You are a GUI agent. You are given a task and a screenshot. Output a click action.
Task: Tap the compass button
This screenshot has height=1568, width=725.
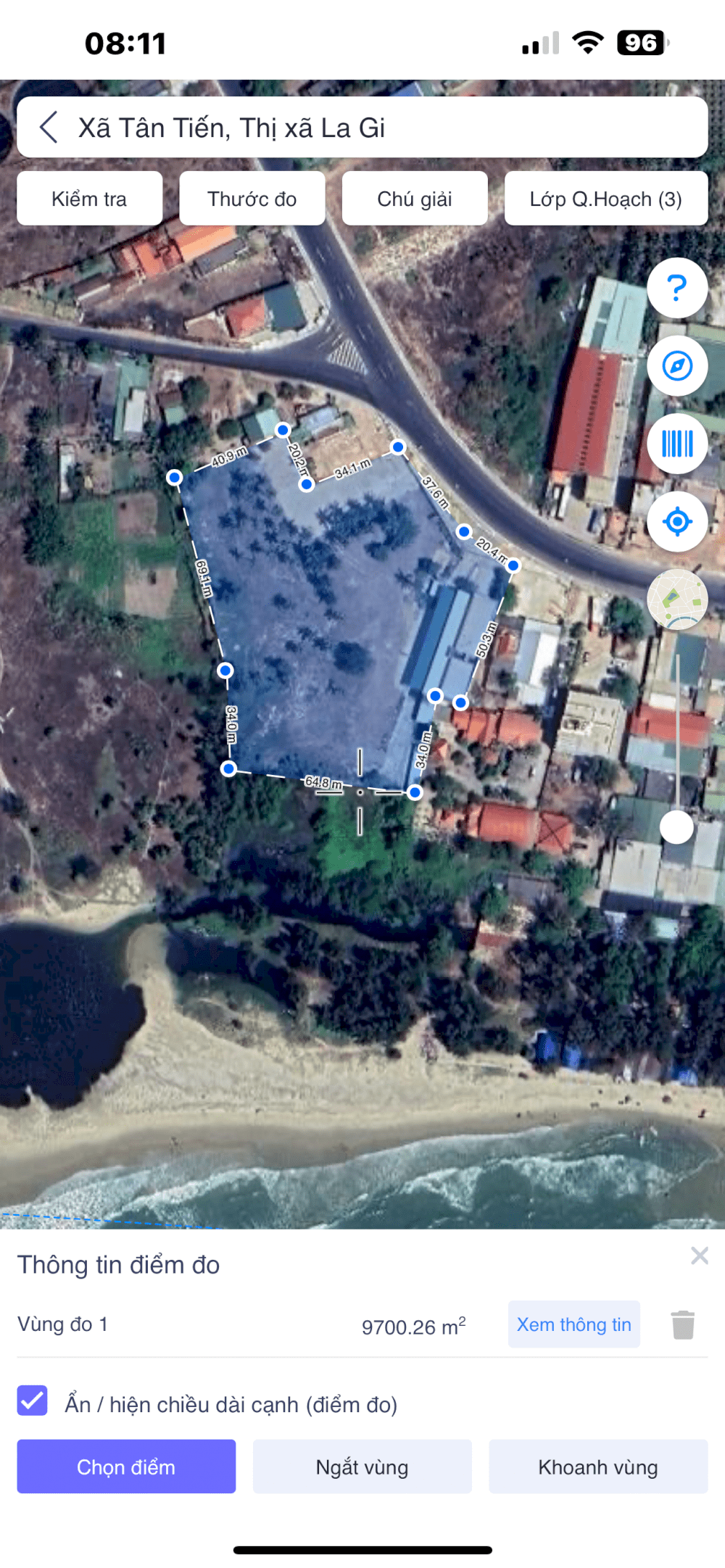pos(676,365)
